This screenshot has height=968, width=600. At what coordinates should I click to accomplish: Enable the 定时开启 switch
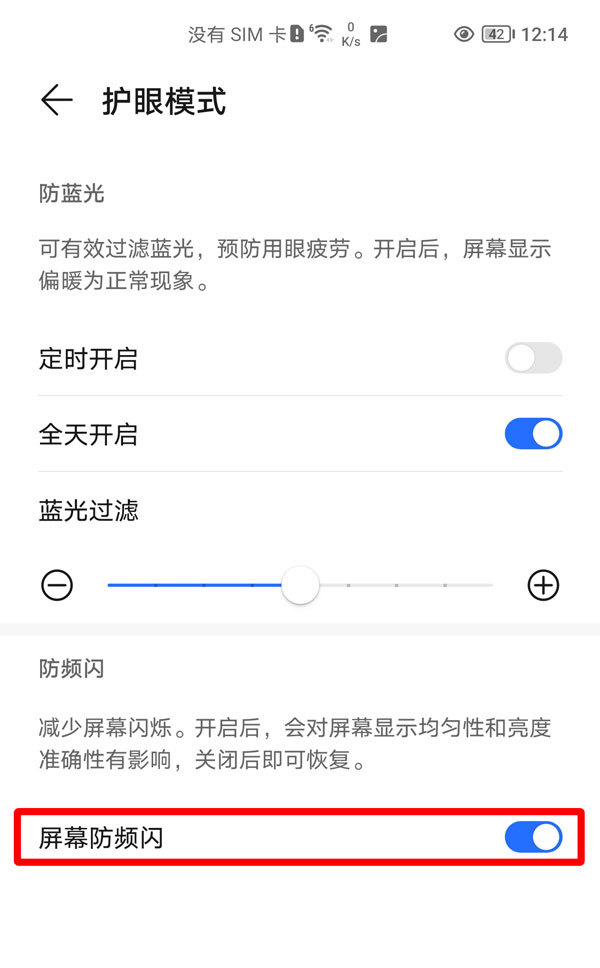533,358
